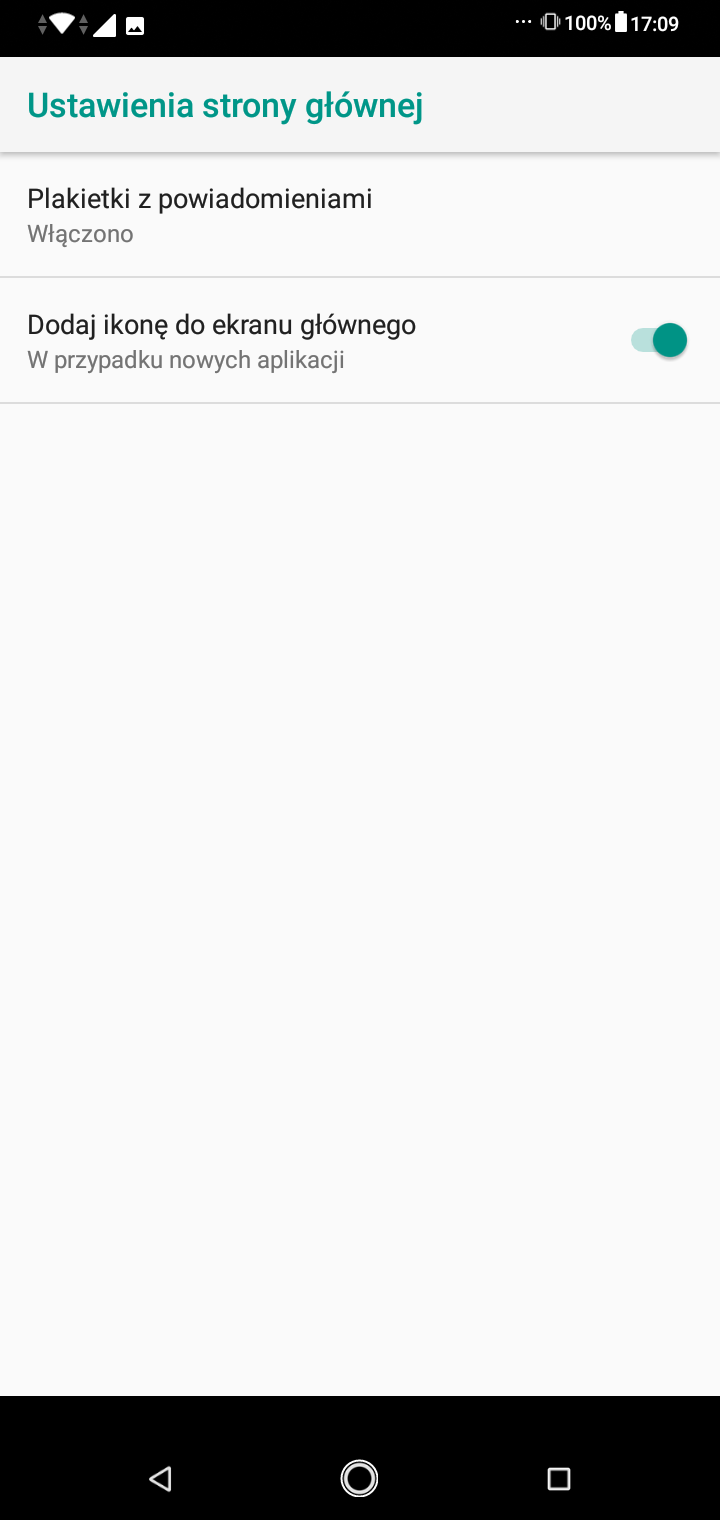Go back with the system back button

[160, 1478]
